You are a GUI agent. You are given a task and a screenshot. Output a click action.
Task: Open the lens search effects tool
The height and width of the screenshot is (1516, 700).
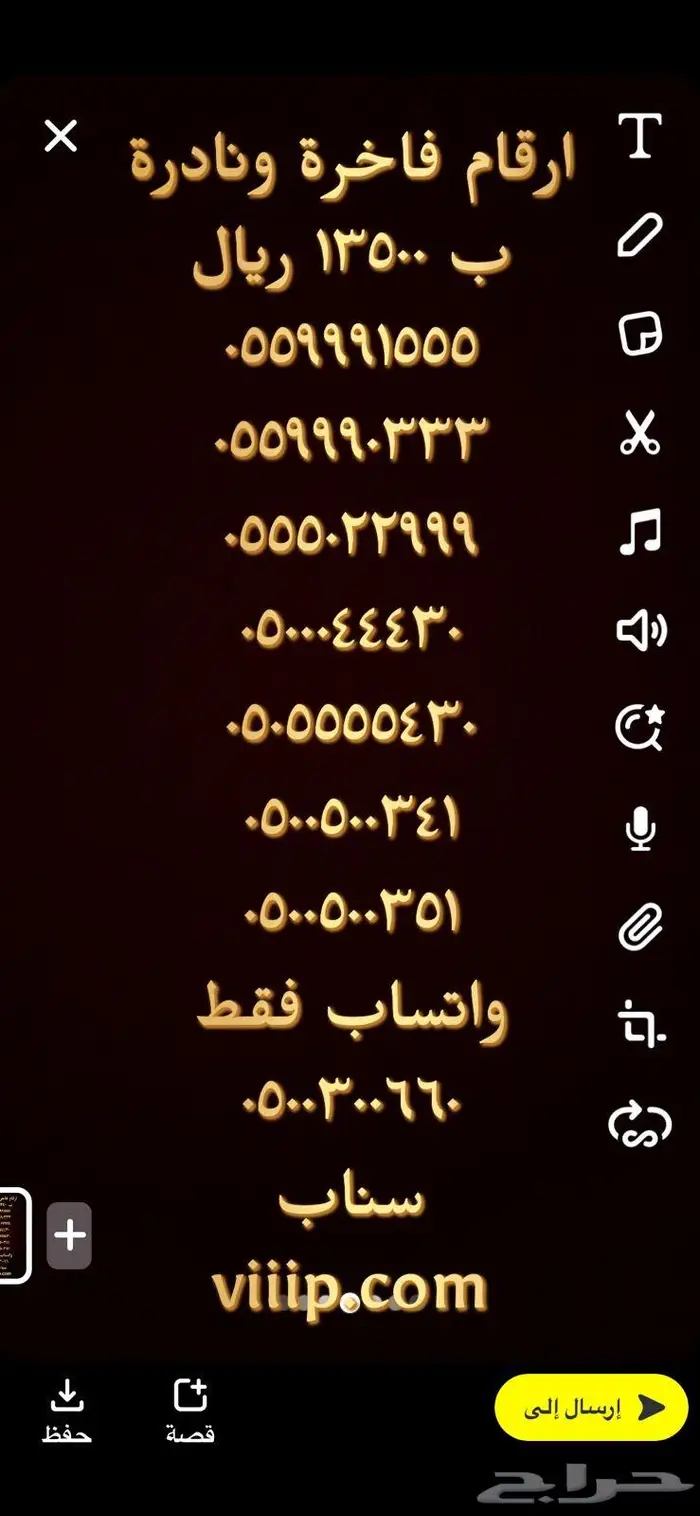(x=640, y=727)
